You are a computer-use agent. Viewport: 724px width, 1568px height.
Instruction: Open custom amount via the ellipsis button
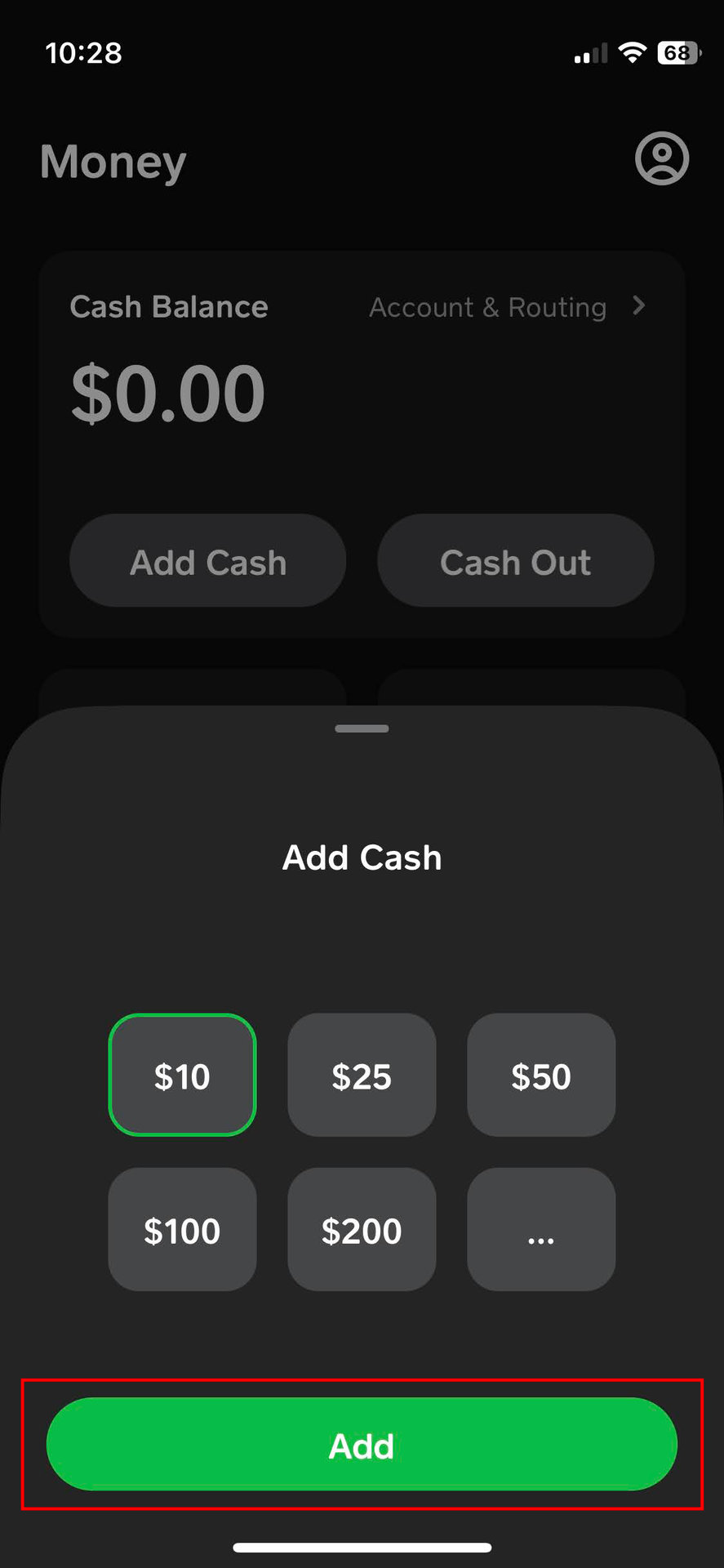pos(540,1229)
